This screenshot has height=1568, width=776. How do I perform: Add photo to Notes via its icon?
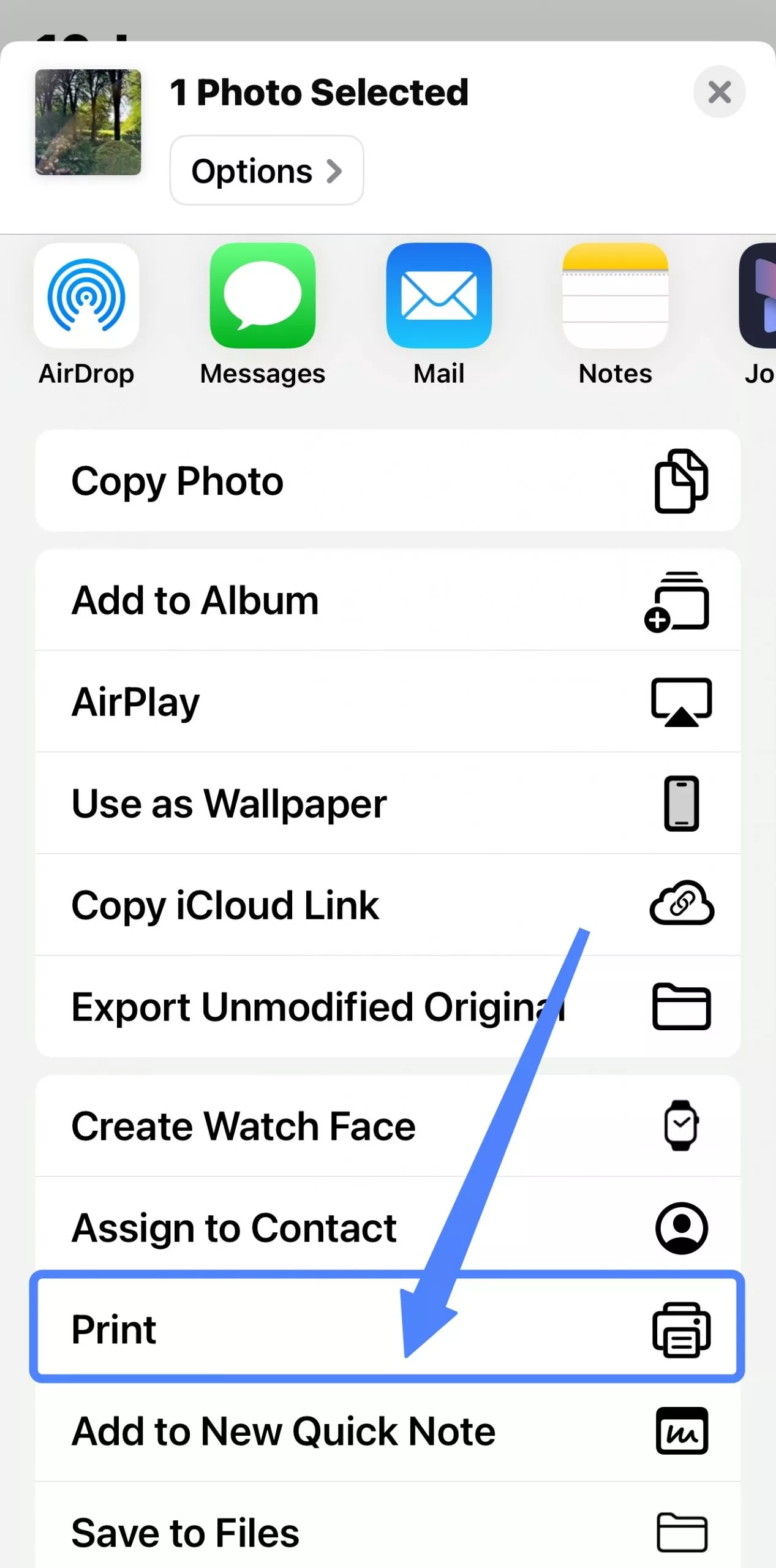(614, 296)
